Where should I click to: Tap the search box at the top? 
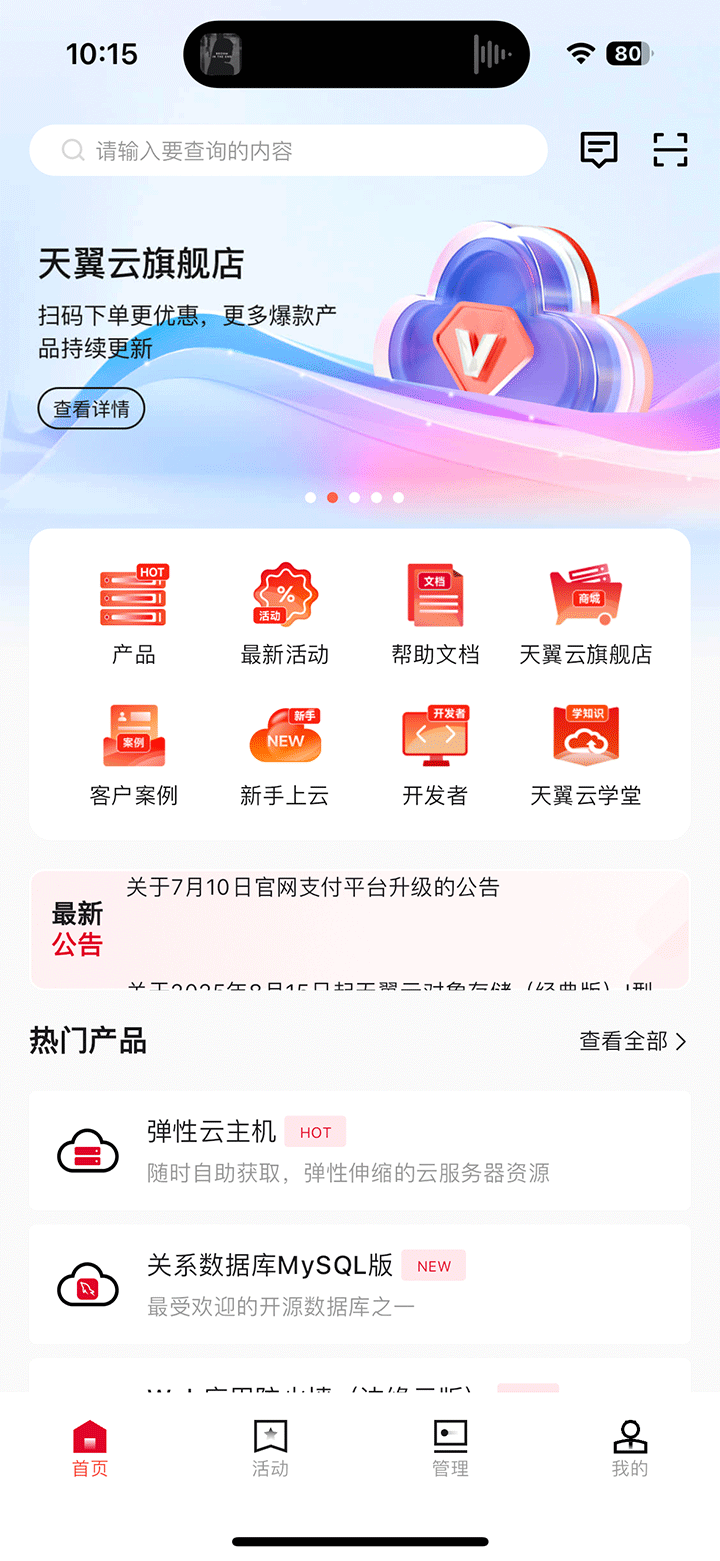(x=288, y=151)
